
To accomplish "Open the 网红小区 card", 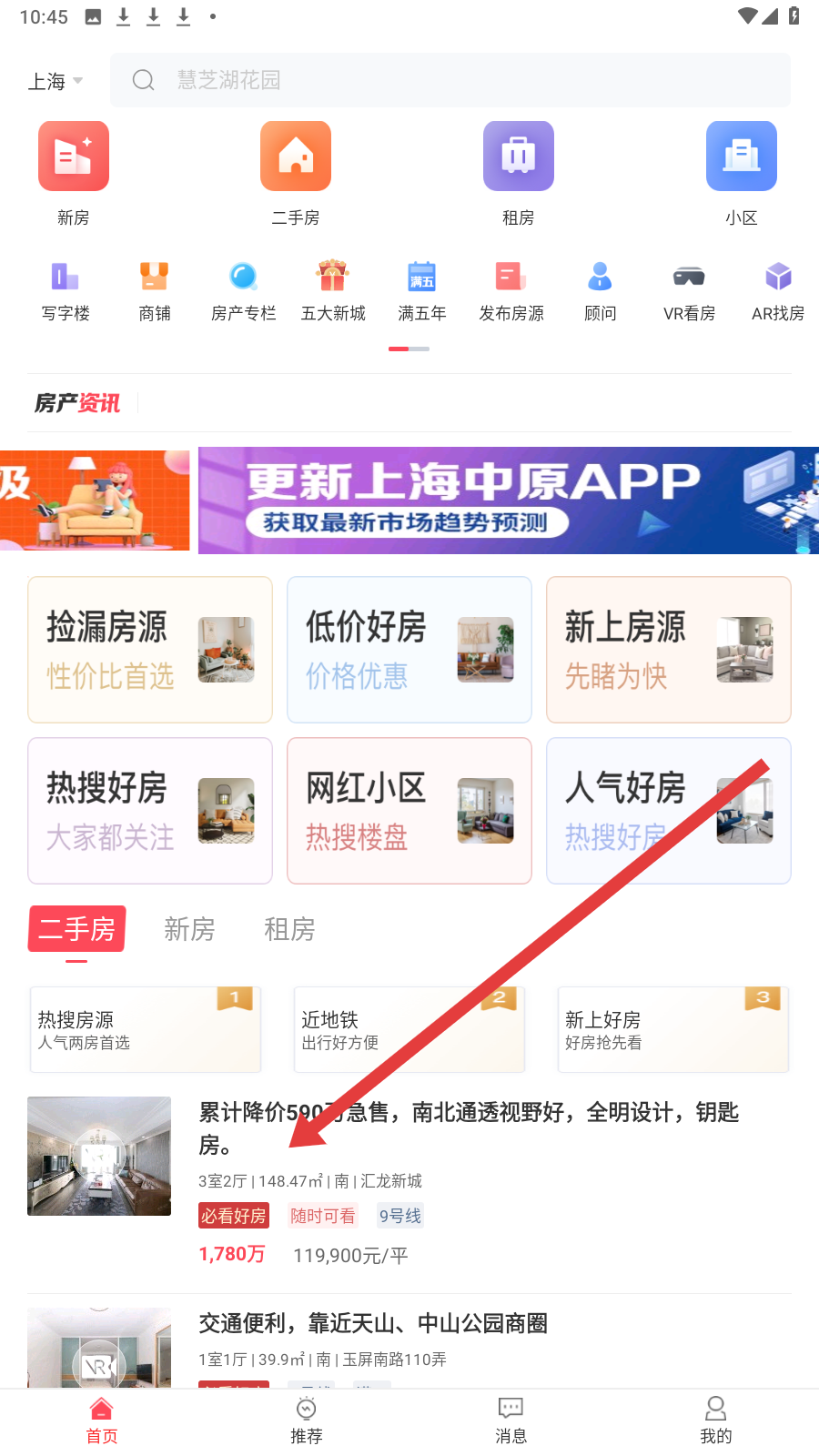I will point(409,811).
